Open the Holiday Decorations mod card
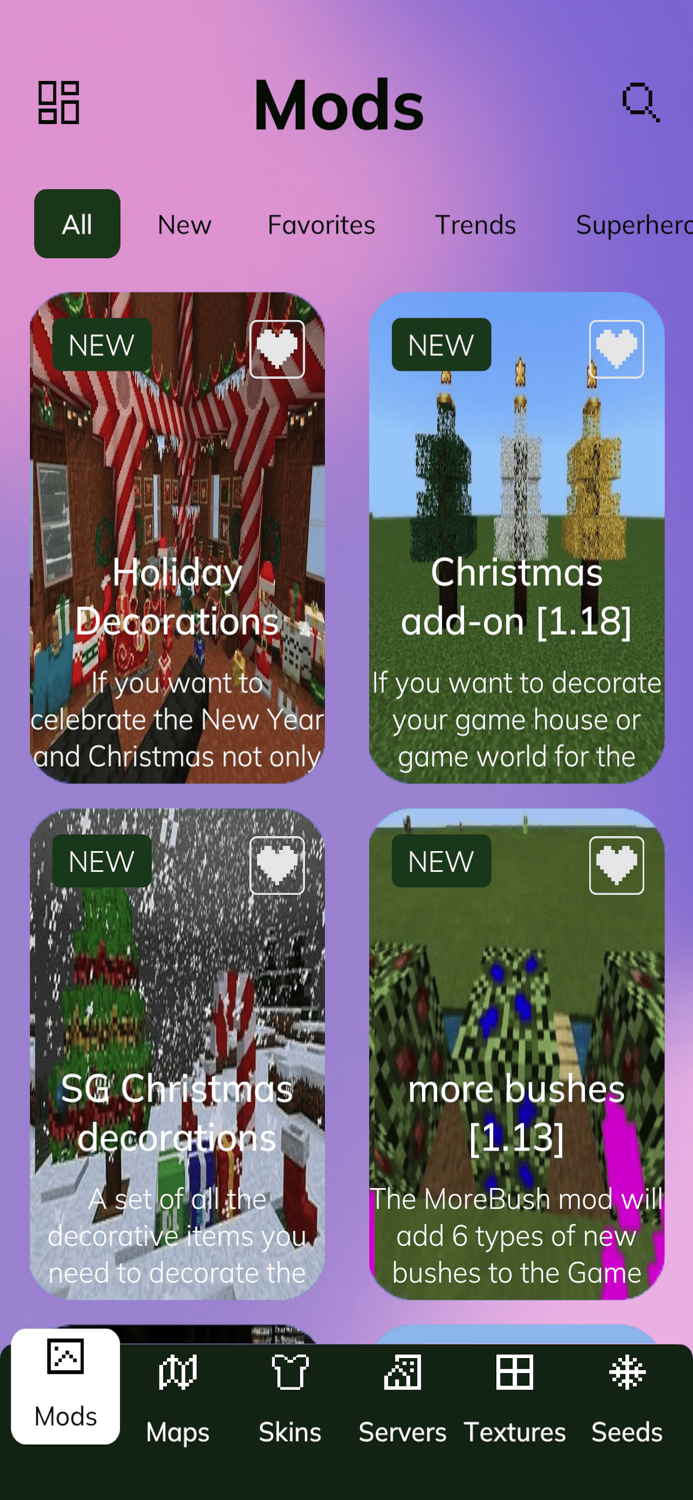The width and height of the screenshot is (693, 1500). 177,560
